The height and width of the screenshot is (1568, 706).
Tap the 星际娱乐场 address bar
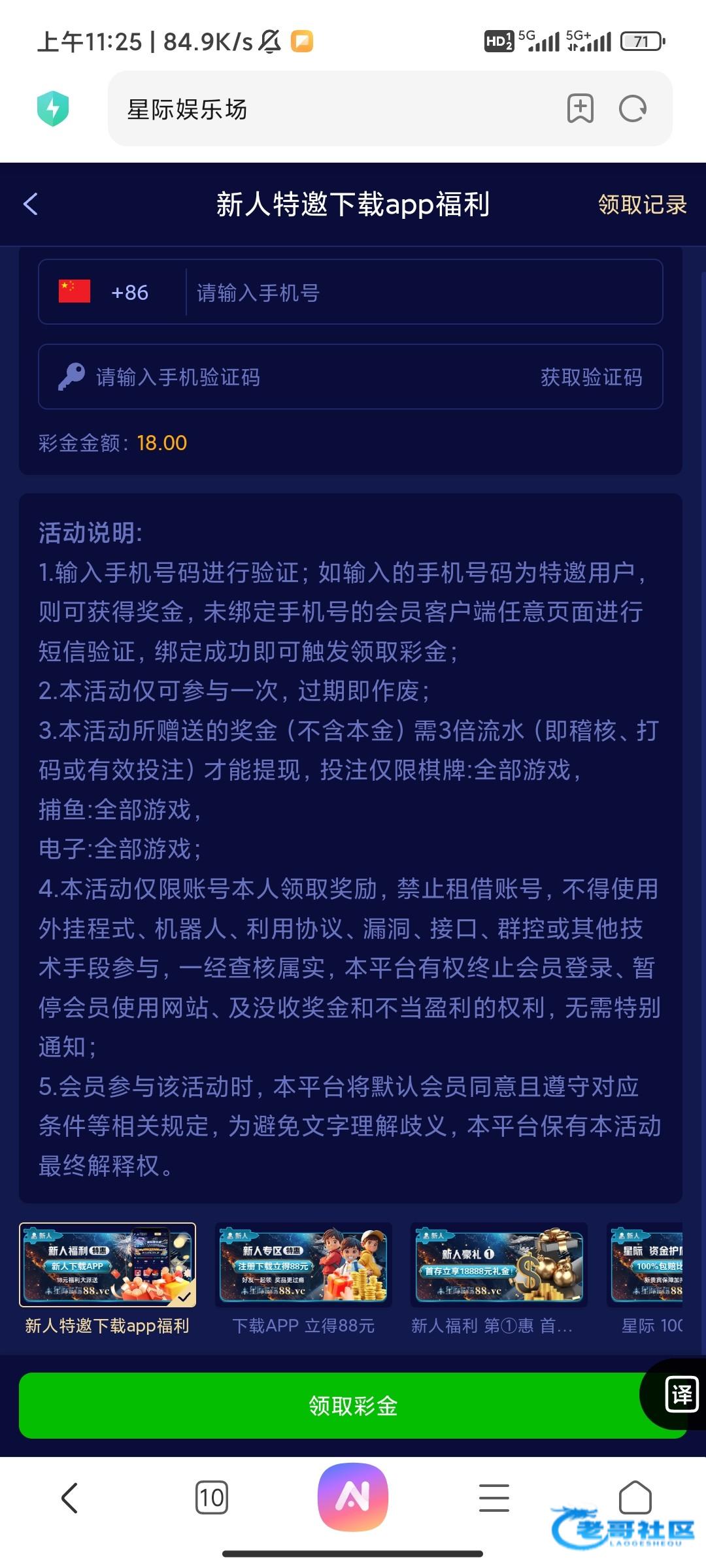tap(327, 109)
